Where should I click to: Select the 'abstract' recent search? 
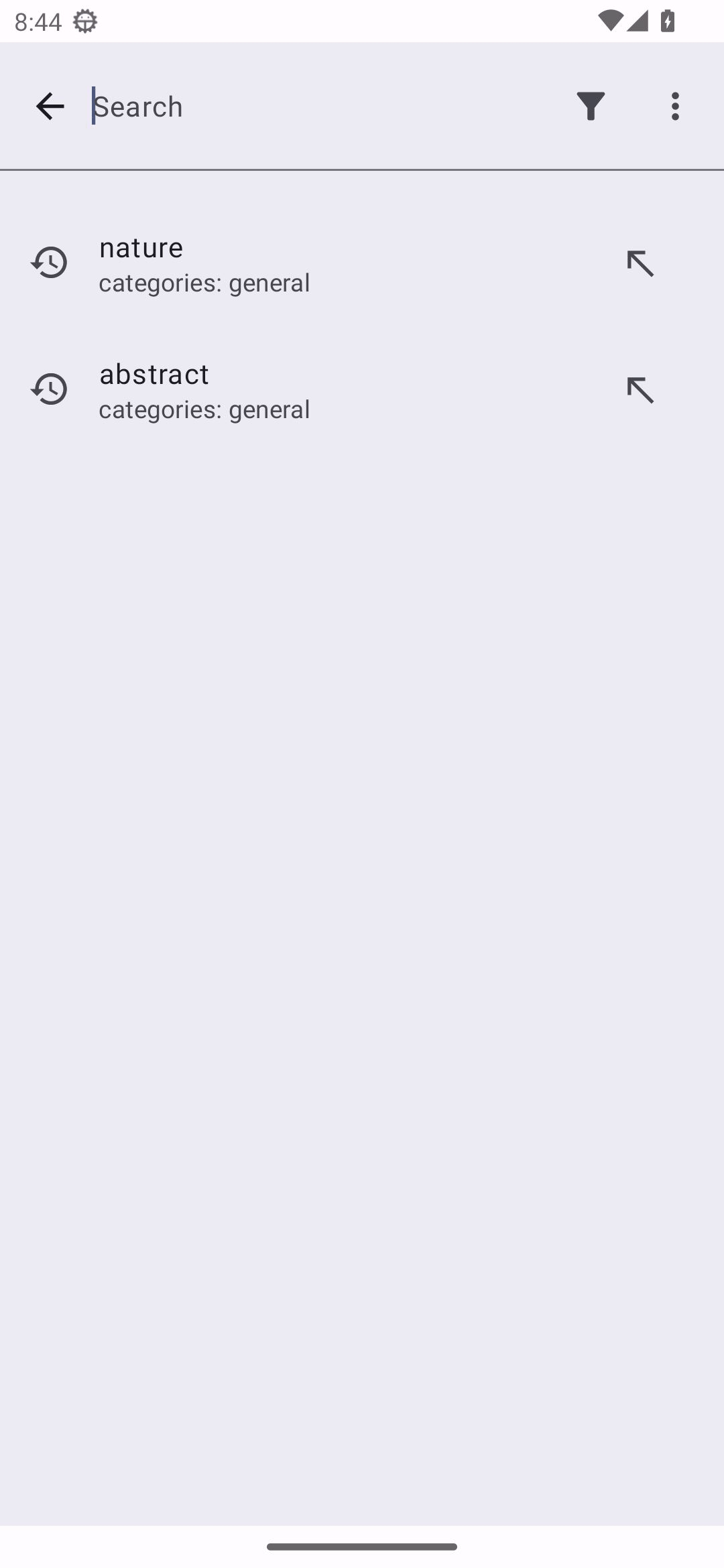point(268,390)
